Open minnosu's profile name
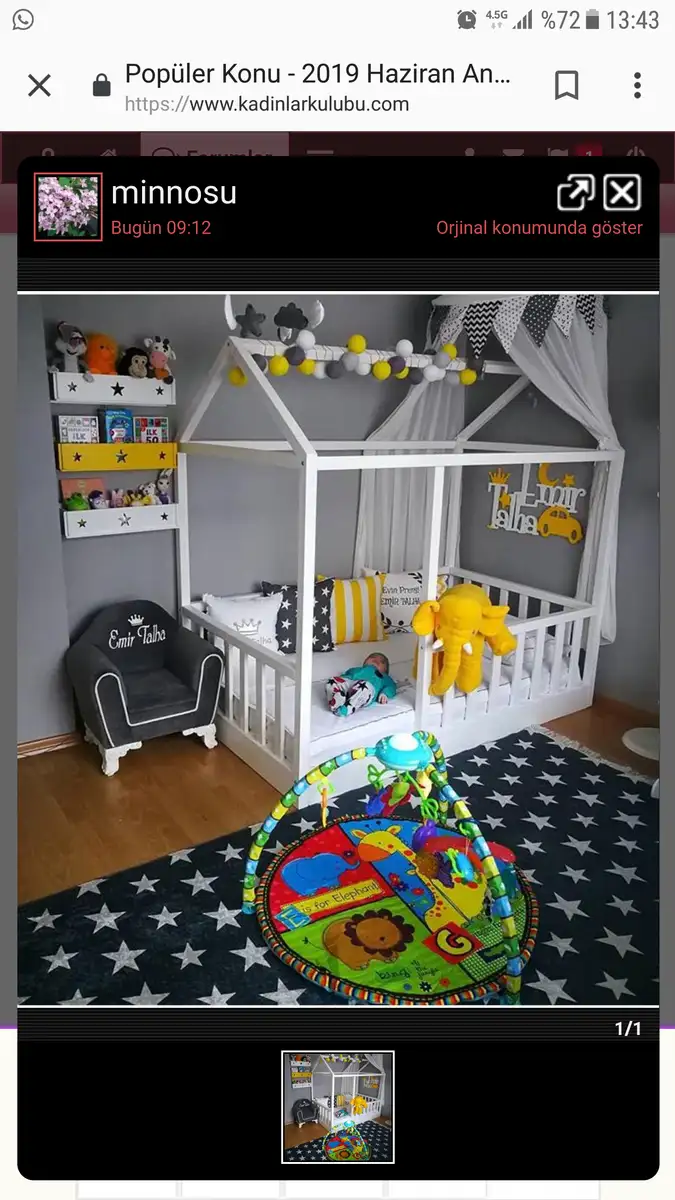This screenshot has width=675, height=1200. point(174,192)
